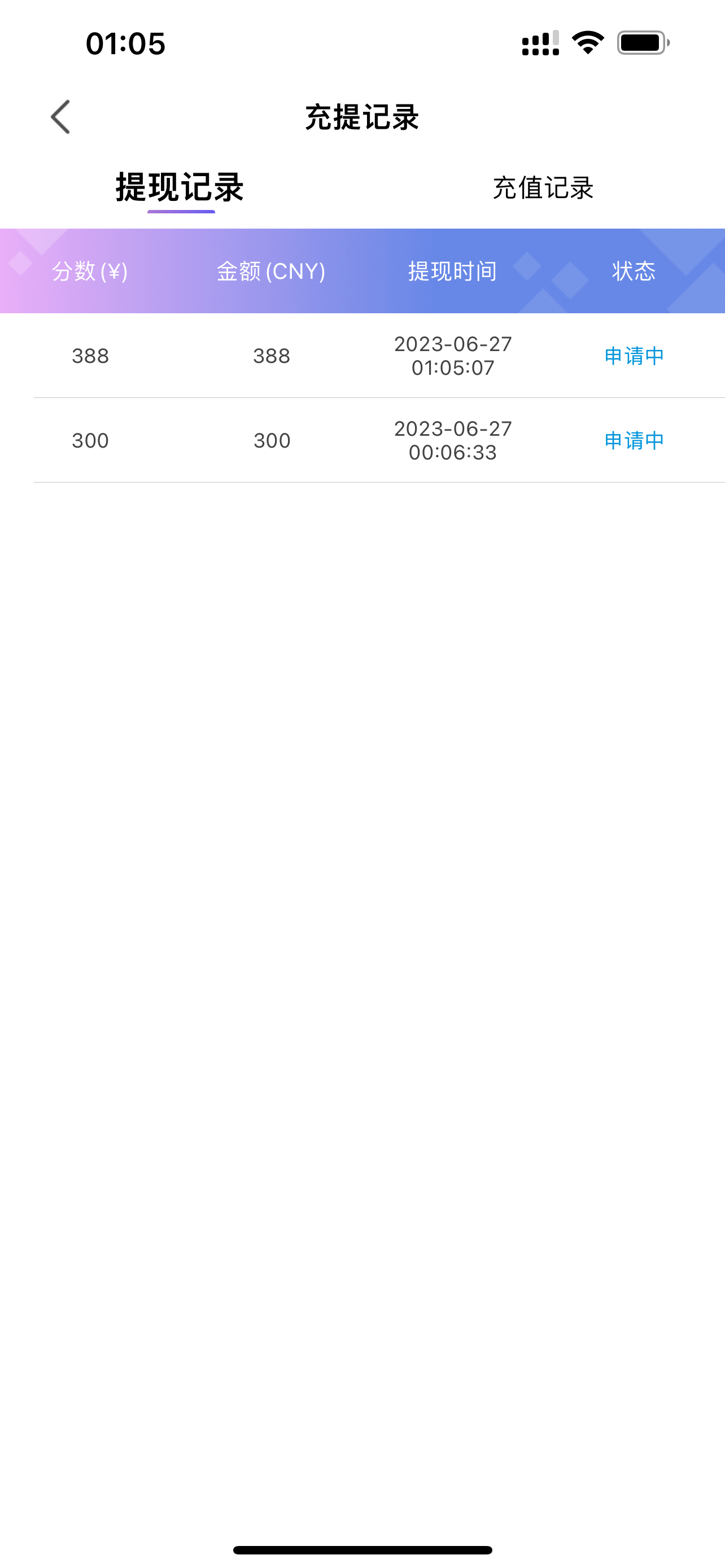The image size is (725, 1568).
Task: Go back from 充提记录 page
Action: coord(60,117)
